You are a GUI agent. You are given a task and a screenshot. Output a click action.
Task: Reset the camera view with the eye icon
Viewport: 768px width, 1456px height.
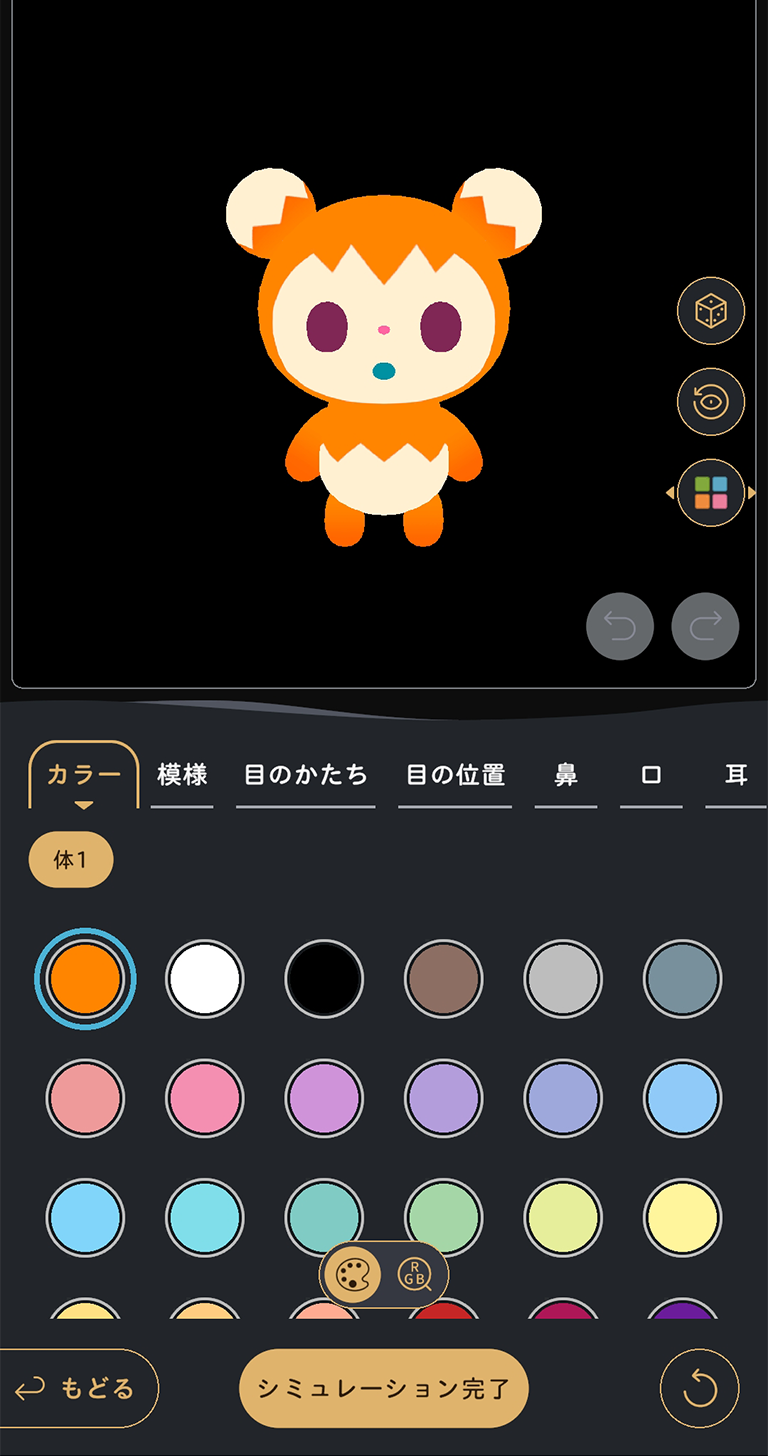point(711,402)
